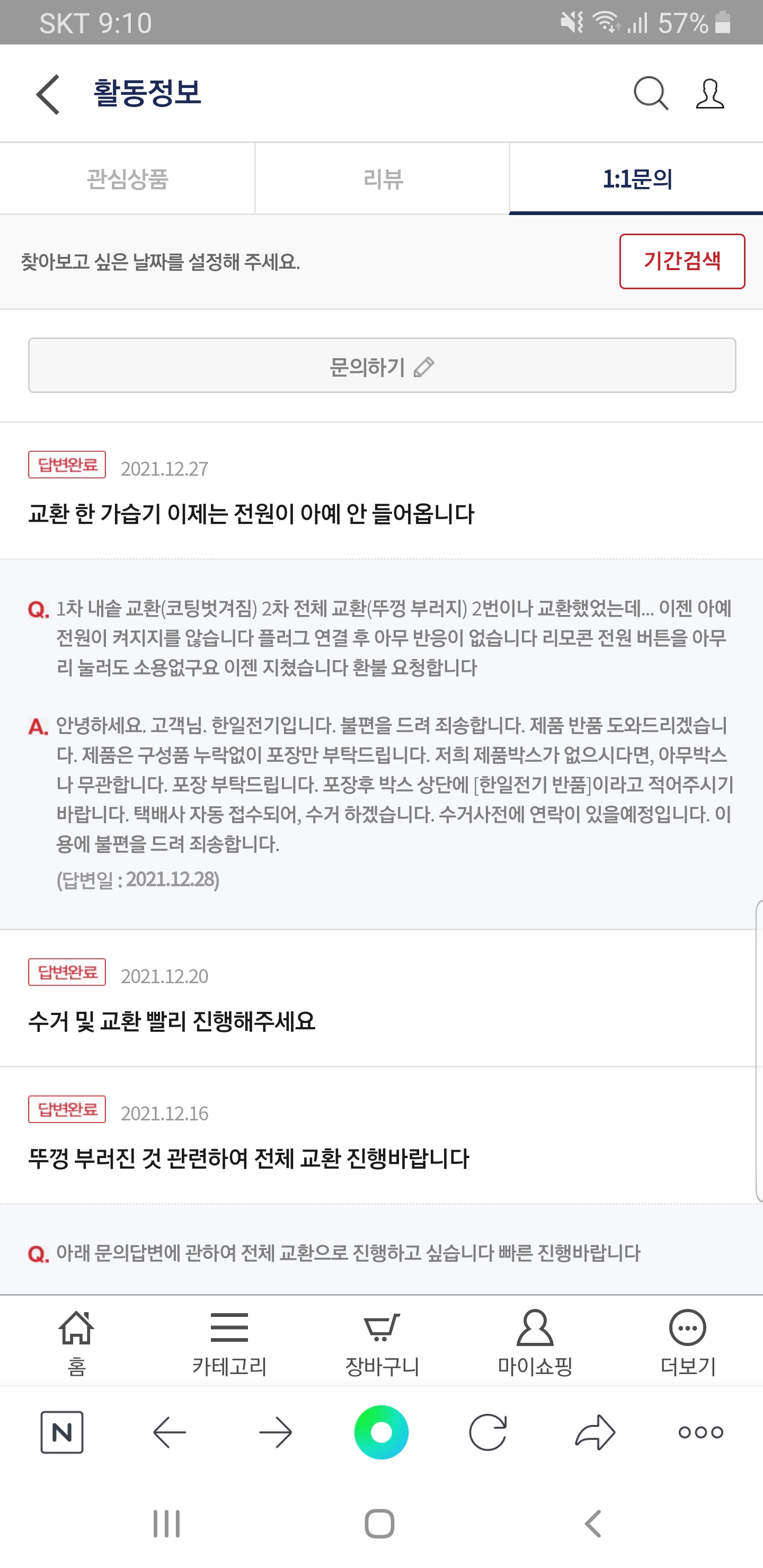Collapse the 2021.12.27 가습기 전원 inquiry

coord(381,491)
